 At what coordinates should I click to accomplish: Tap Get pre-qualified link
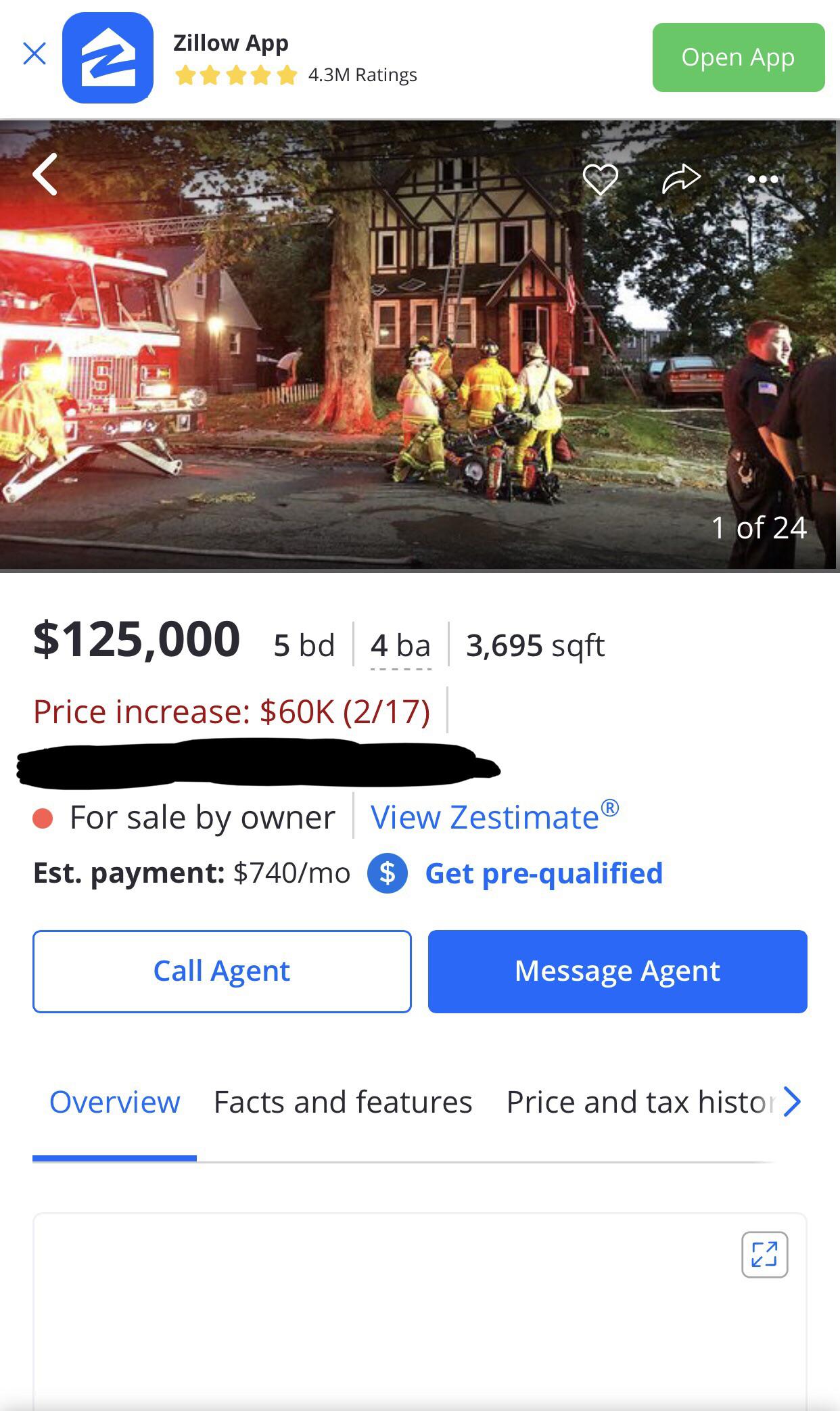coord(543,873)
